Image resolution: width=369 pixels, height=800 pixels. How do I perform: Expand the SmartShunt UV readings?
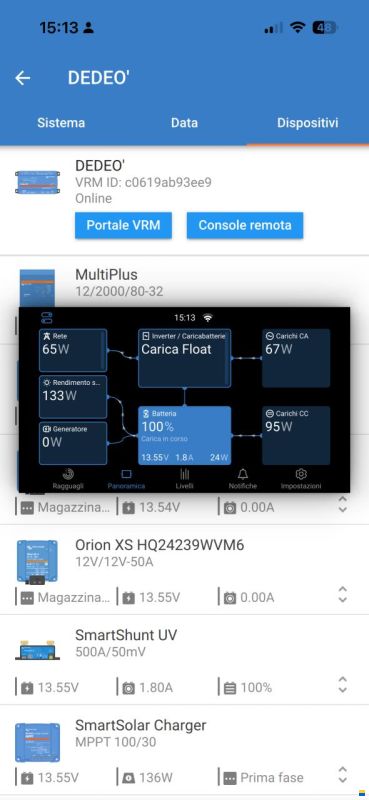coord(343,685)
